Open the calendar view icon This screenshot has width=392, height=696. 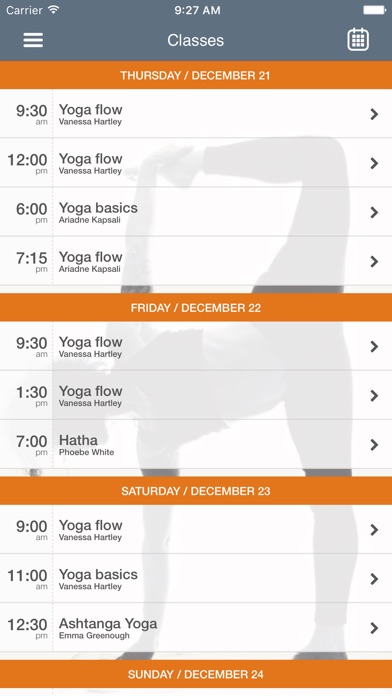click(358, 40)
